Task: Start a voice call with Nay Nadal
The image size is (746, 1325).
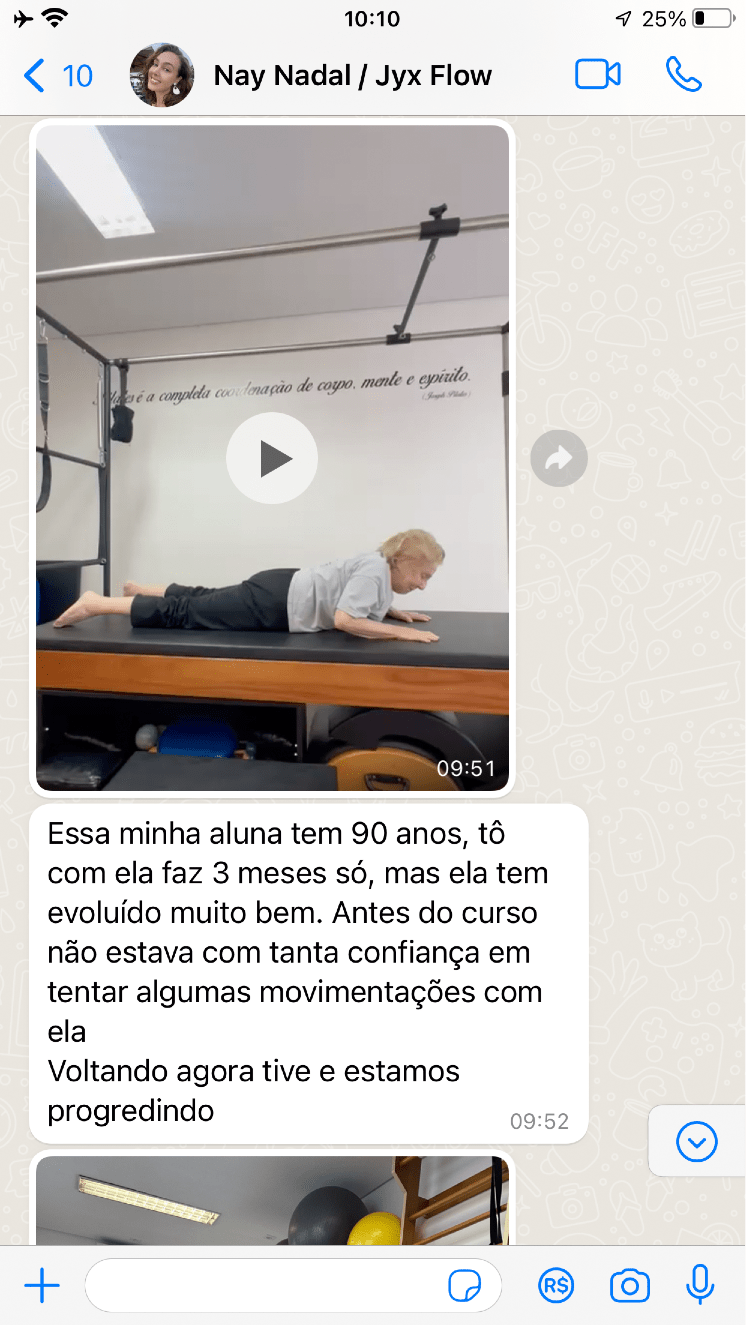Action: click(x=684, y=75)
